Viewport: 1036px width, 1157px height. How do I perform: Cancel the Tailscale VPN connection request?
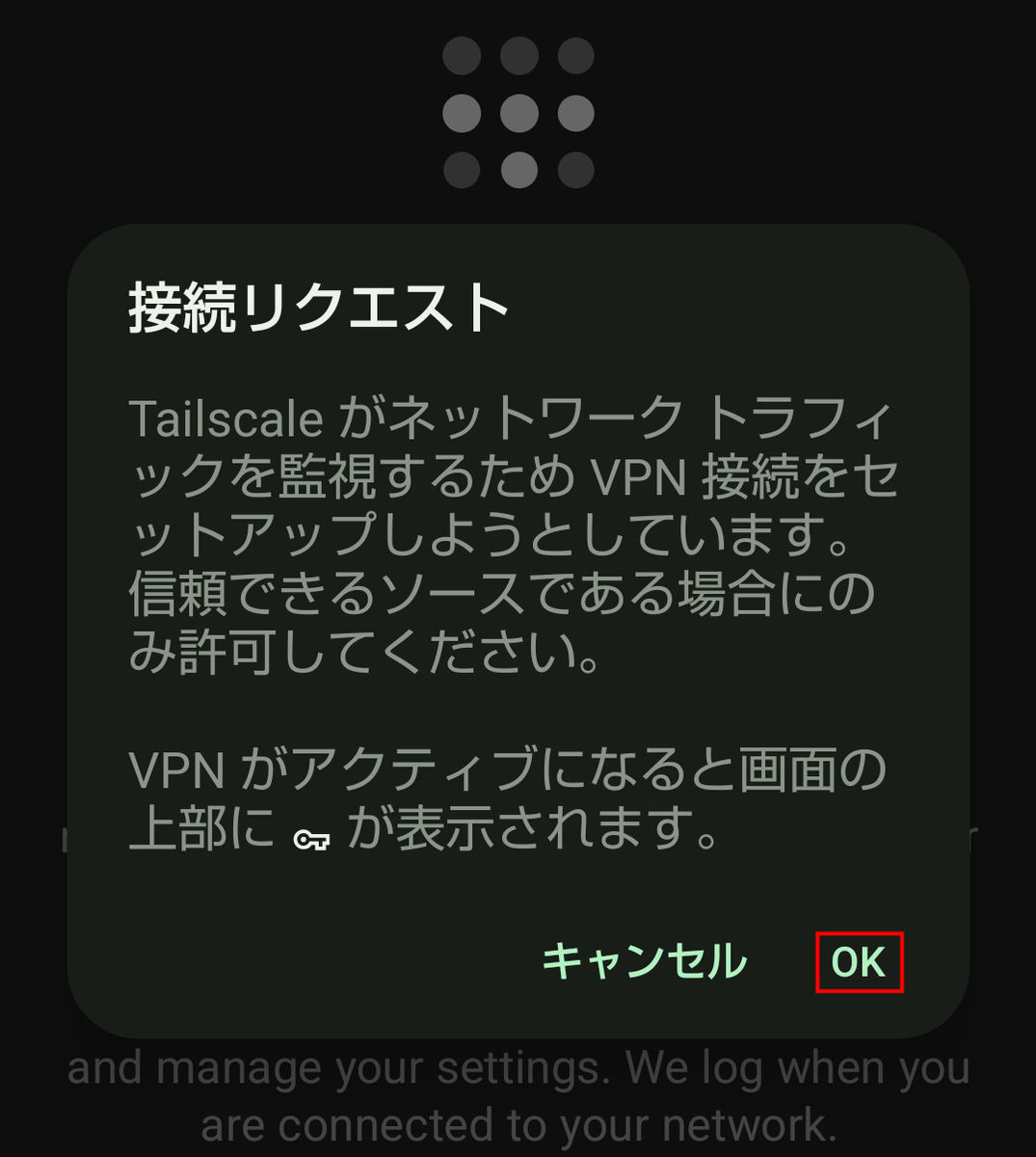(644, 962)
